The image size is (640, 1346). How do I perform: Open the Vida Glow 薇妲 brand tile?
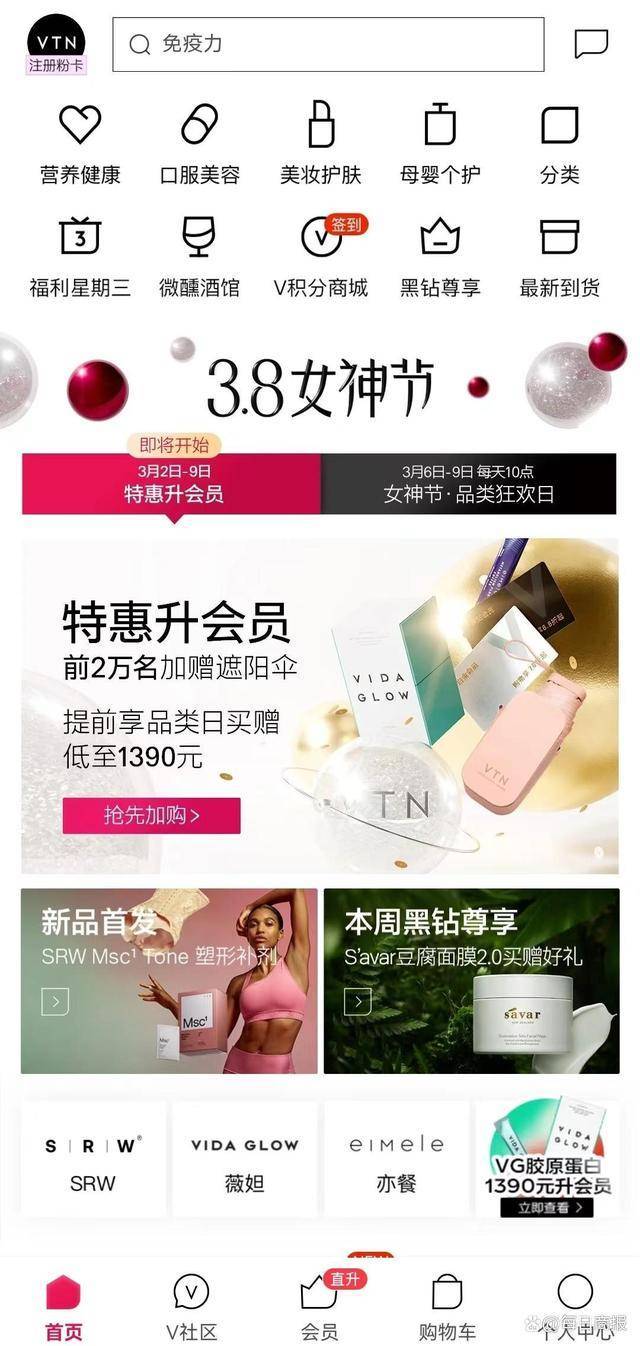(245, 1160)
